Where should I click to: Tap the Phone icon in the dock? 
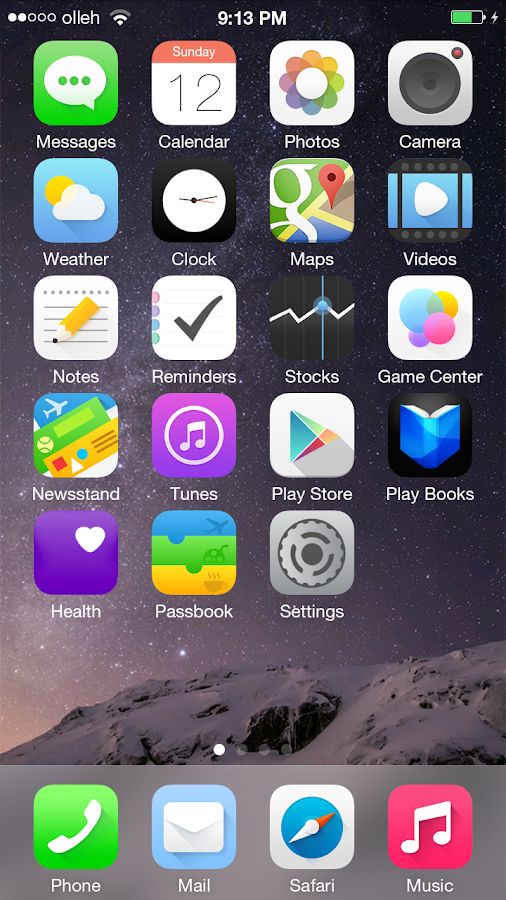tap(76, 827)
